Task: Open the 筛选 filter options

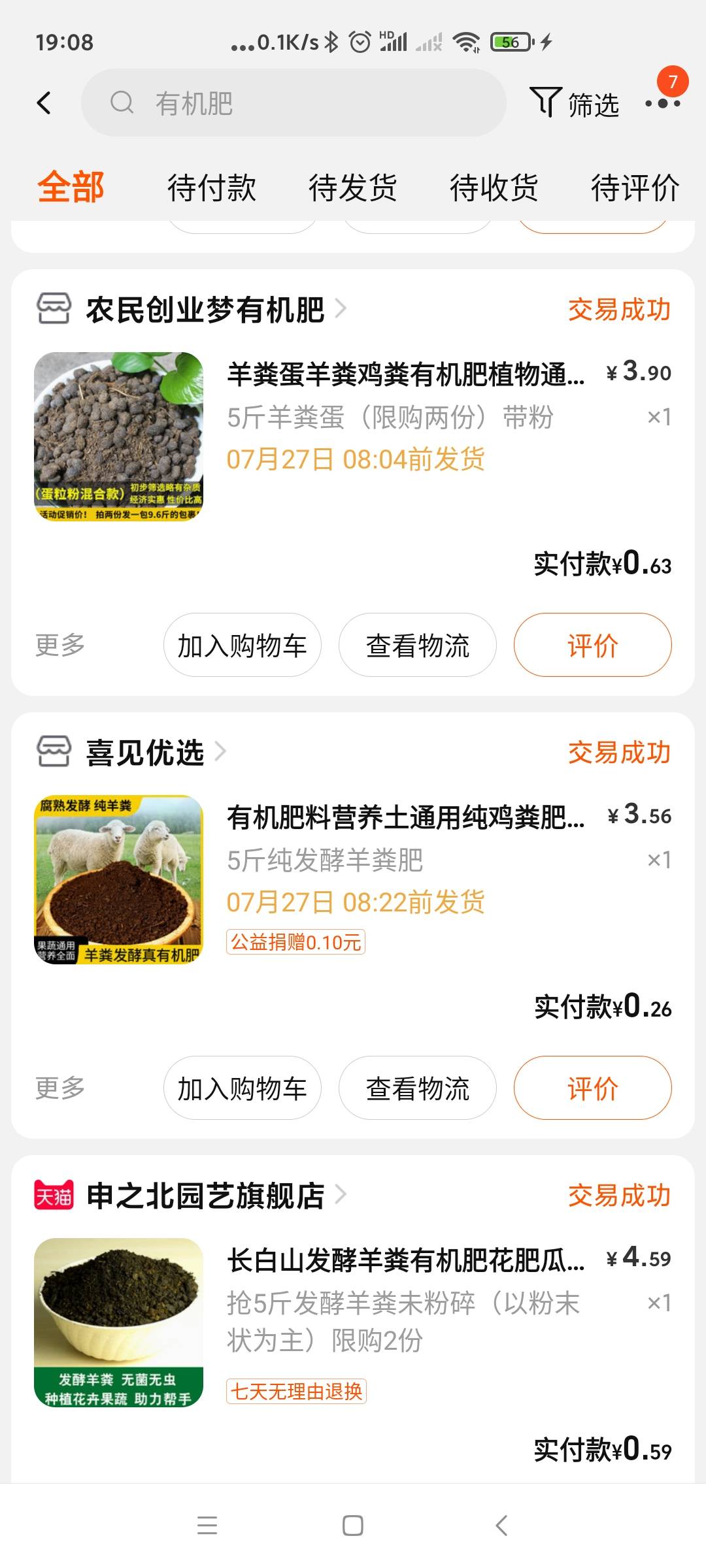Action: [x=575, y=103]
